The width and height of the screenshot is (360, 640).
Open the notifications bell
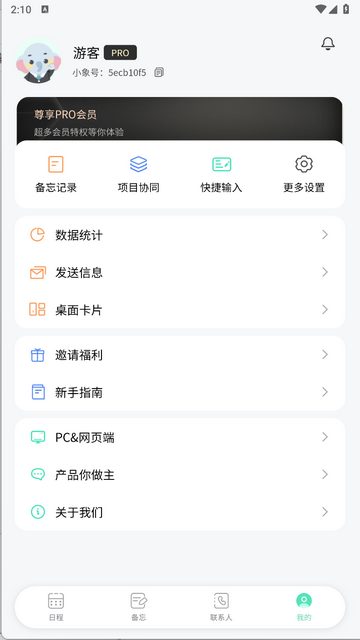pos(328,43)
